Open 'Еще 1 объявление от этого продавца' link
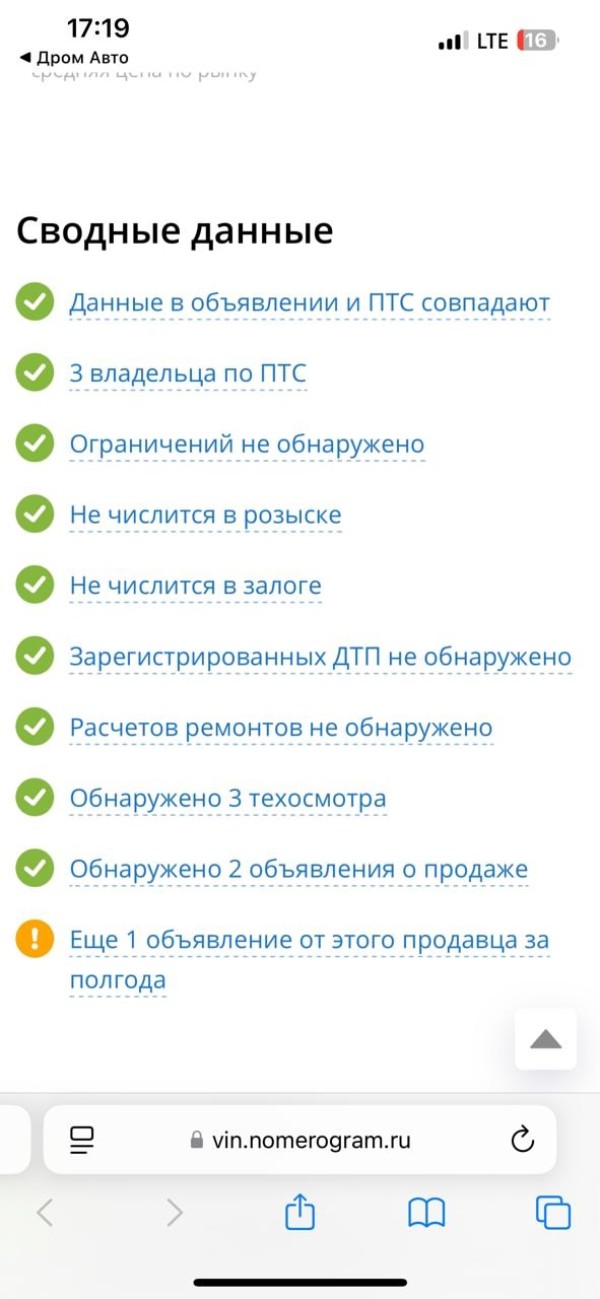The width and height of the screenshot is (600, 1299). (x=309, y=960)
